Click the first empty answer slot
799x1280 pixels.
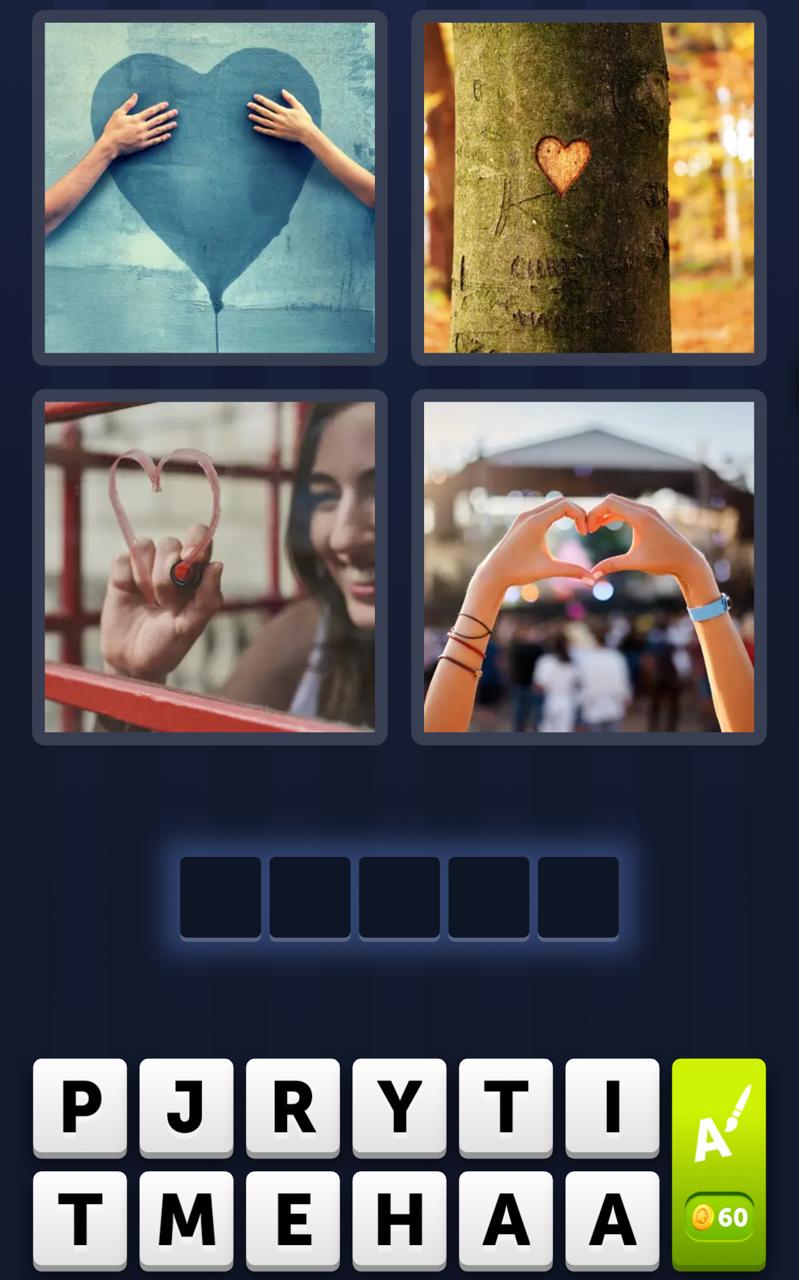pos(221,897)
